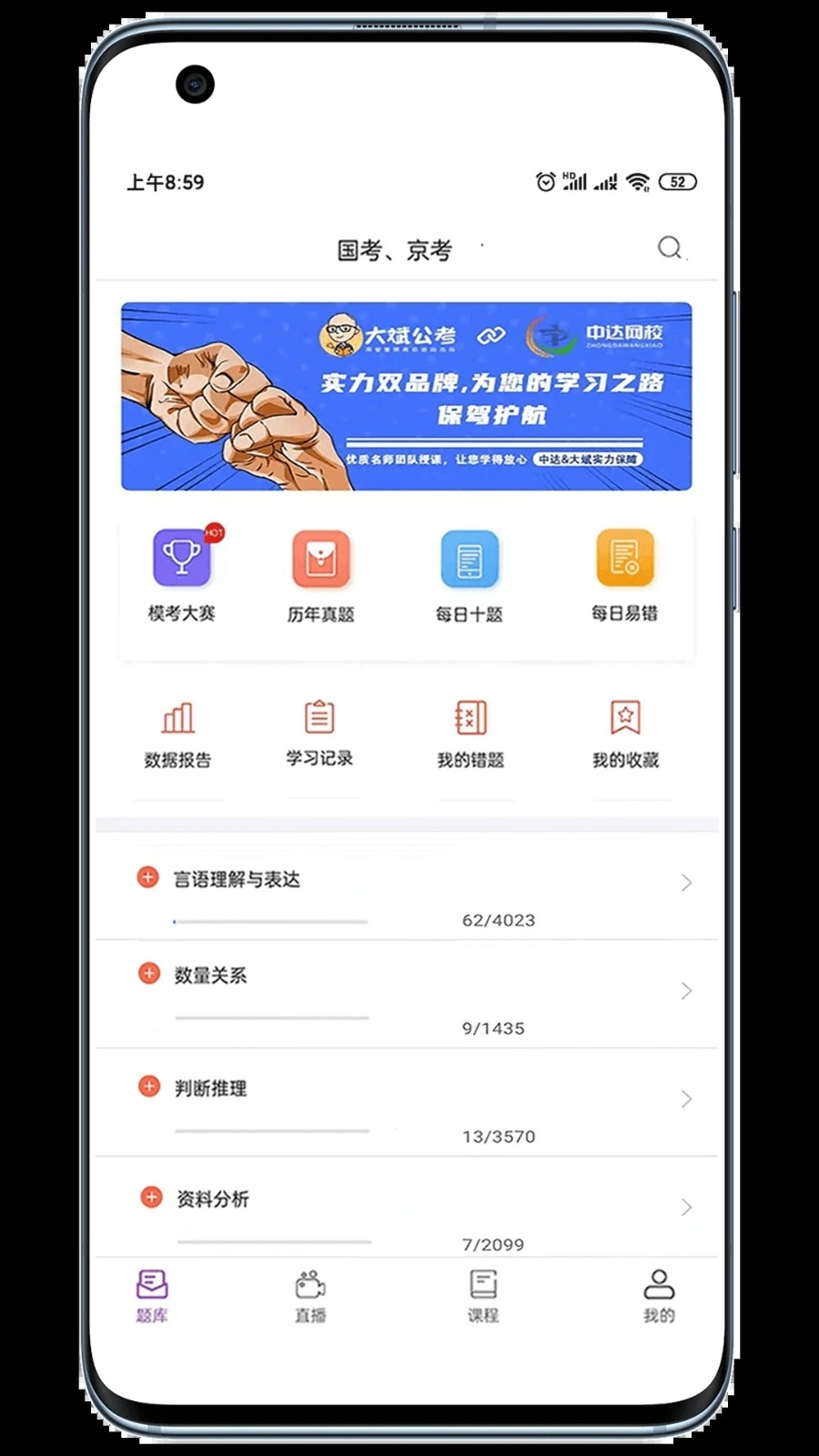Select the 题库 question bank tab
Image resolution: width=819 pixels, height=1456 pixels.
(x=152, y=1296)
